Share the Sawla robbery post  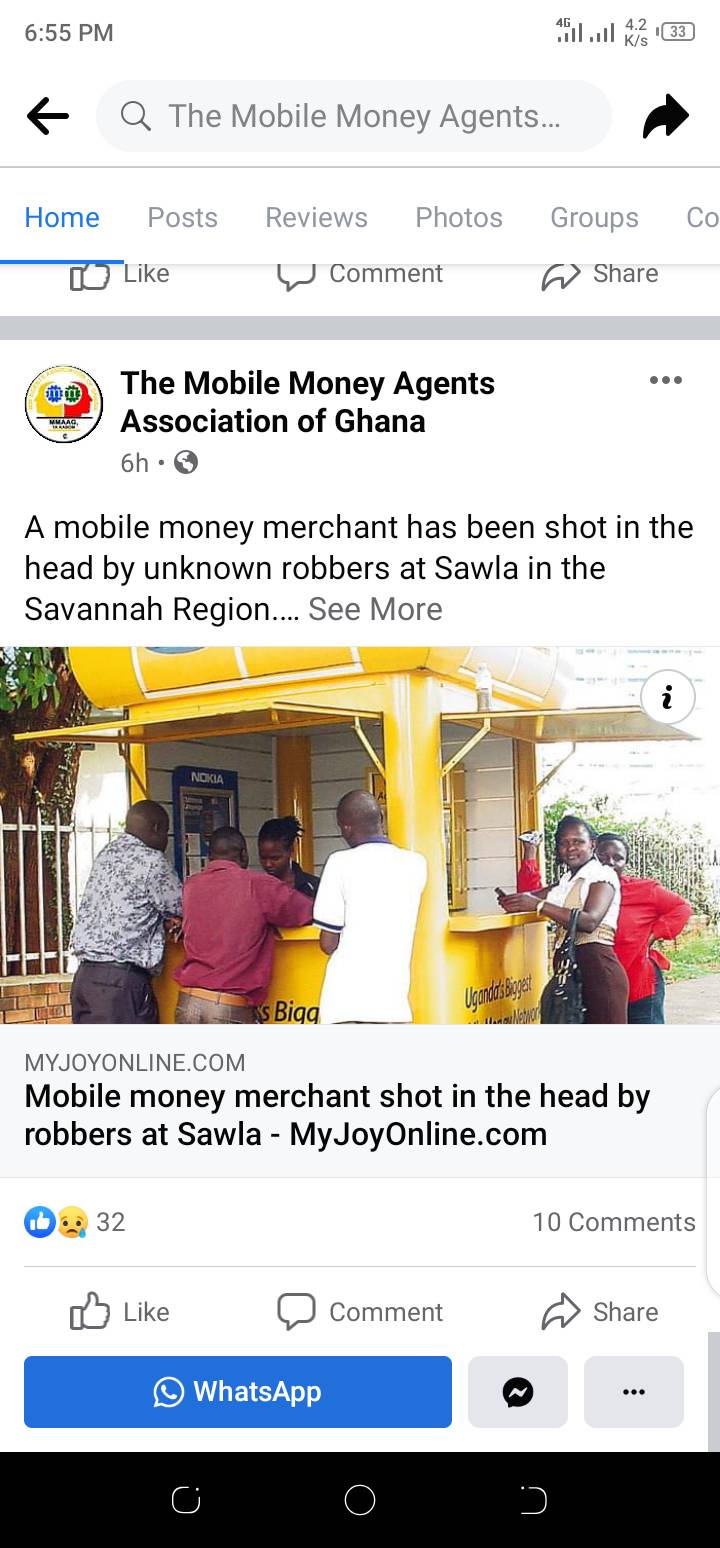(600, 1312)
